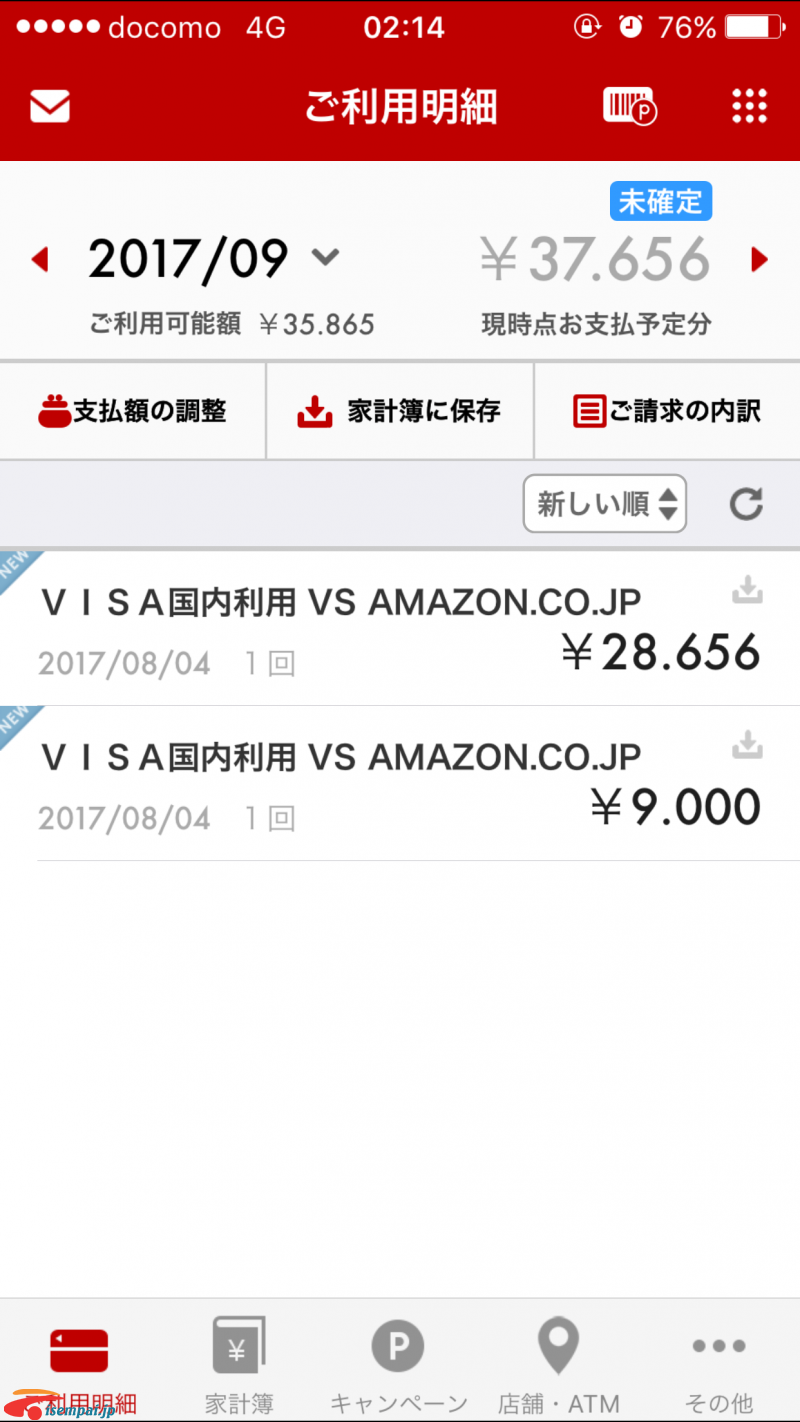Tap 支払額の調整 button
This screenshot has width=800, height=1422.
[133, 411]
